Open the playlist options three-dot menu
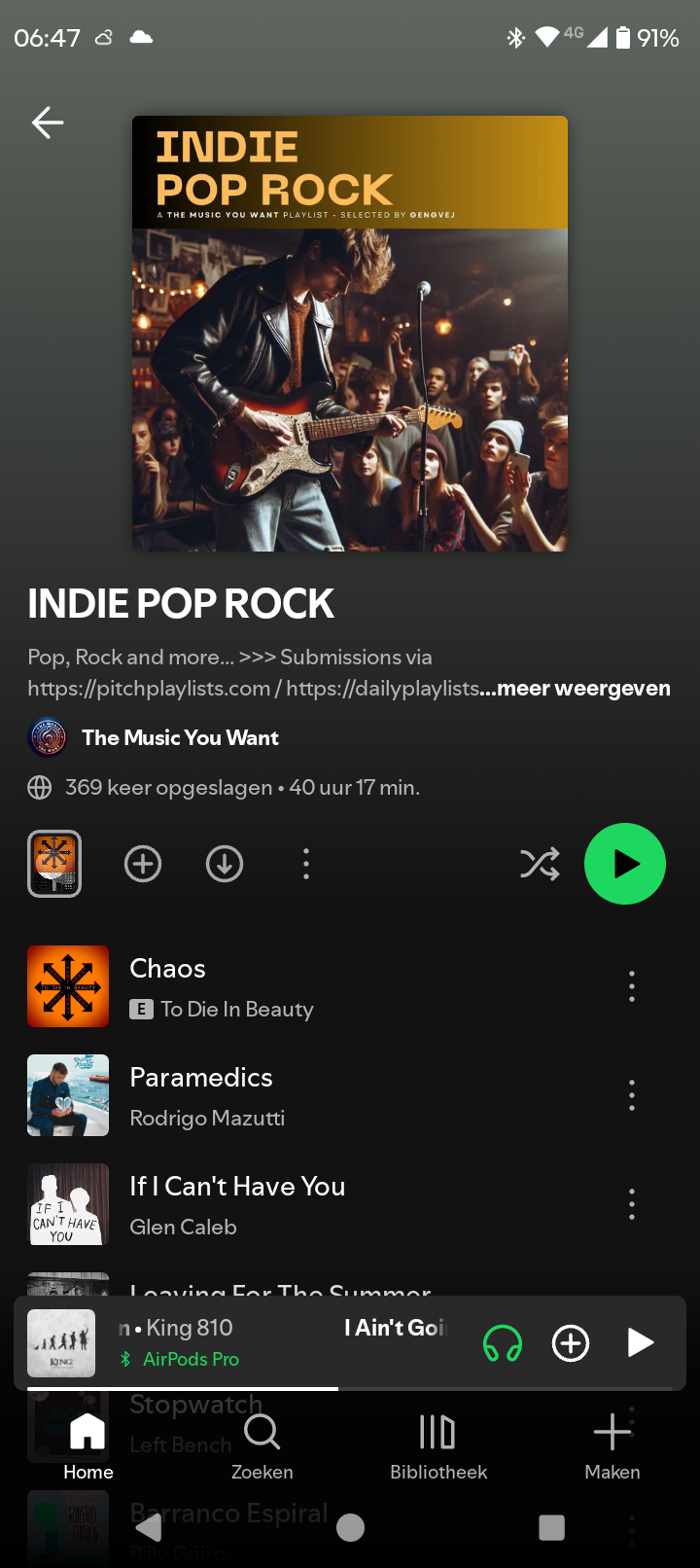The width and height of the screenshot is (700, 1568). point(306,864)
